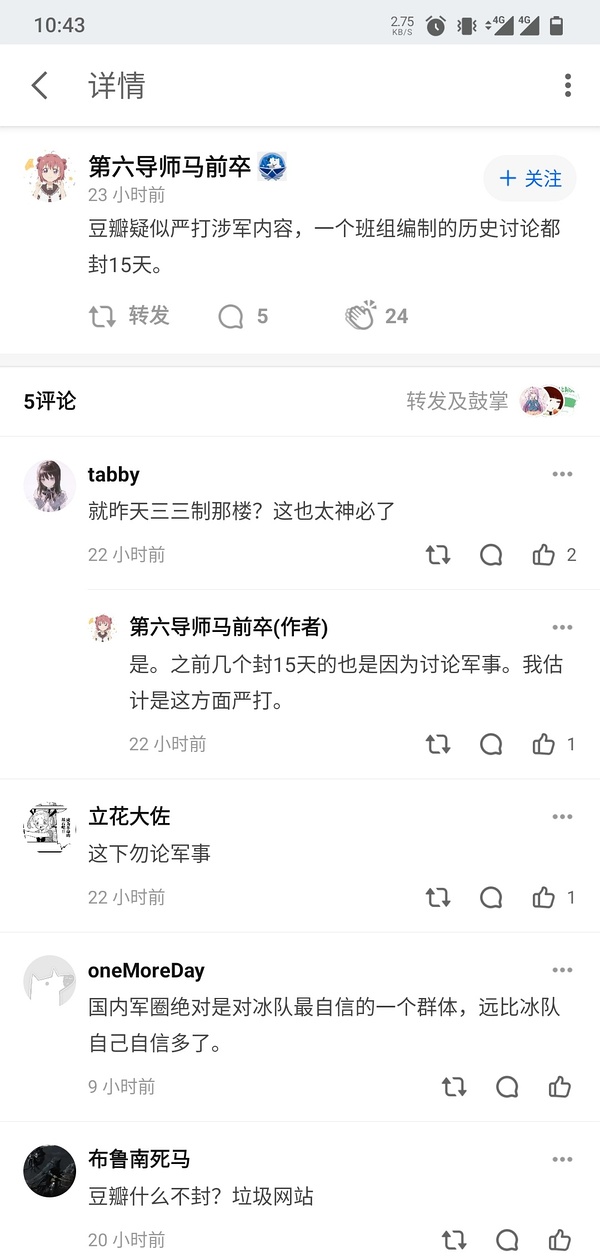Go back from the 详情 page

point(40,86)
